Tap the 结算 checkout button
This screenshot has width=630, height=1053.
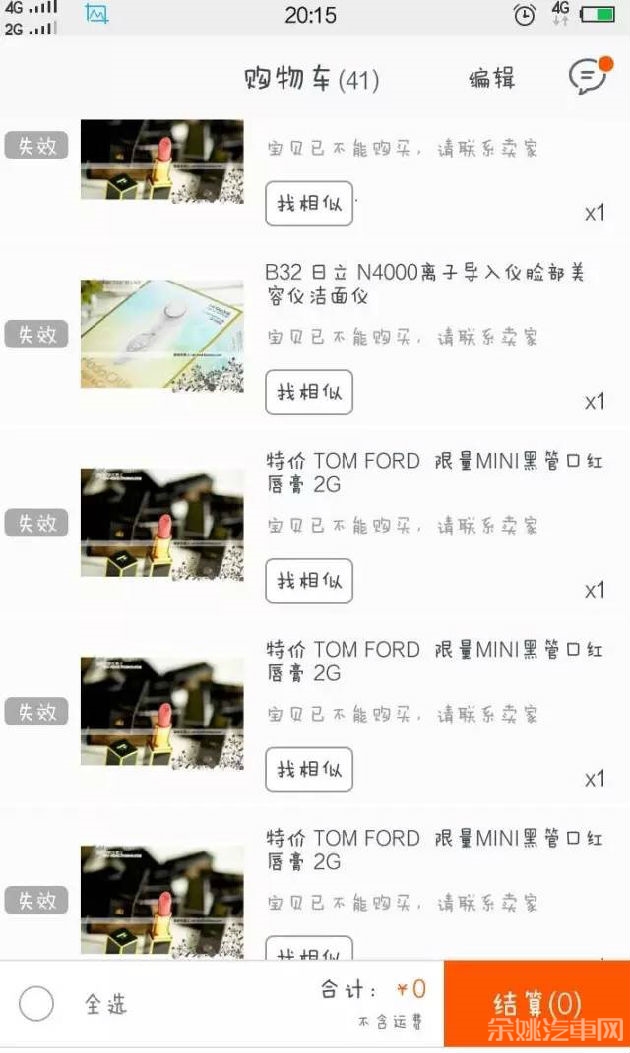[x=536, y=1004]
